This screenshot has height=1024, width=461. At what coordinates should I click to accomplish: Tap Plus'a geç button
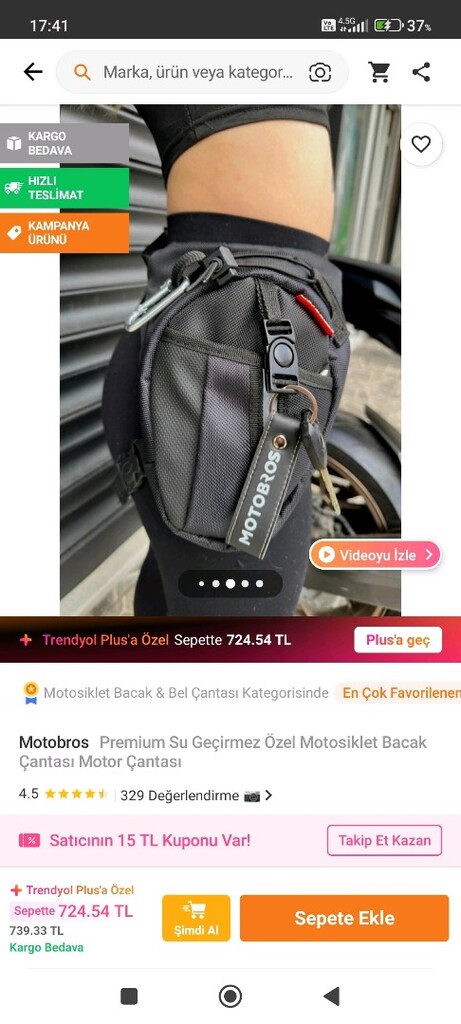pos(398,640)
